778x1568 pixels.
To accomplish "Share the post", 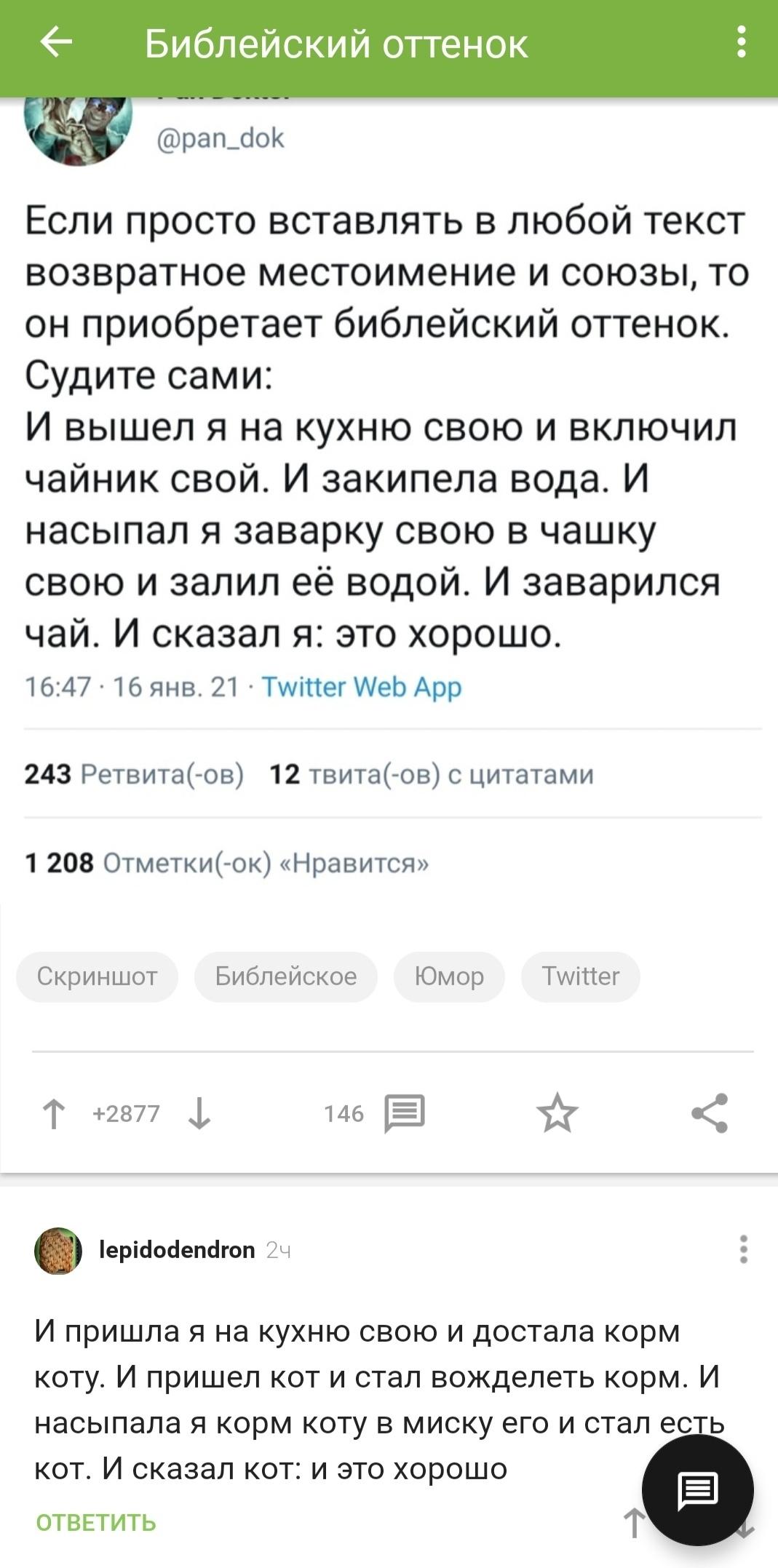I will tap(710, 1113).
